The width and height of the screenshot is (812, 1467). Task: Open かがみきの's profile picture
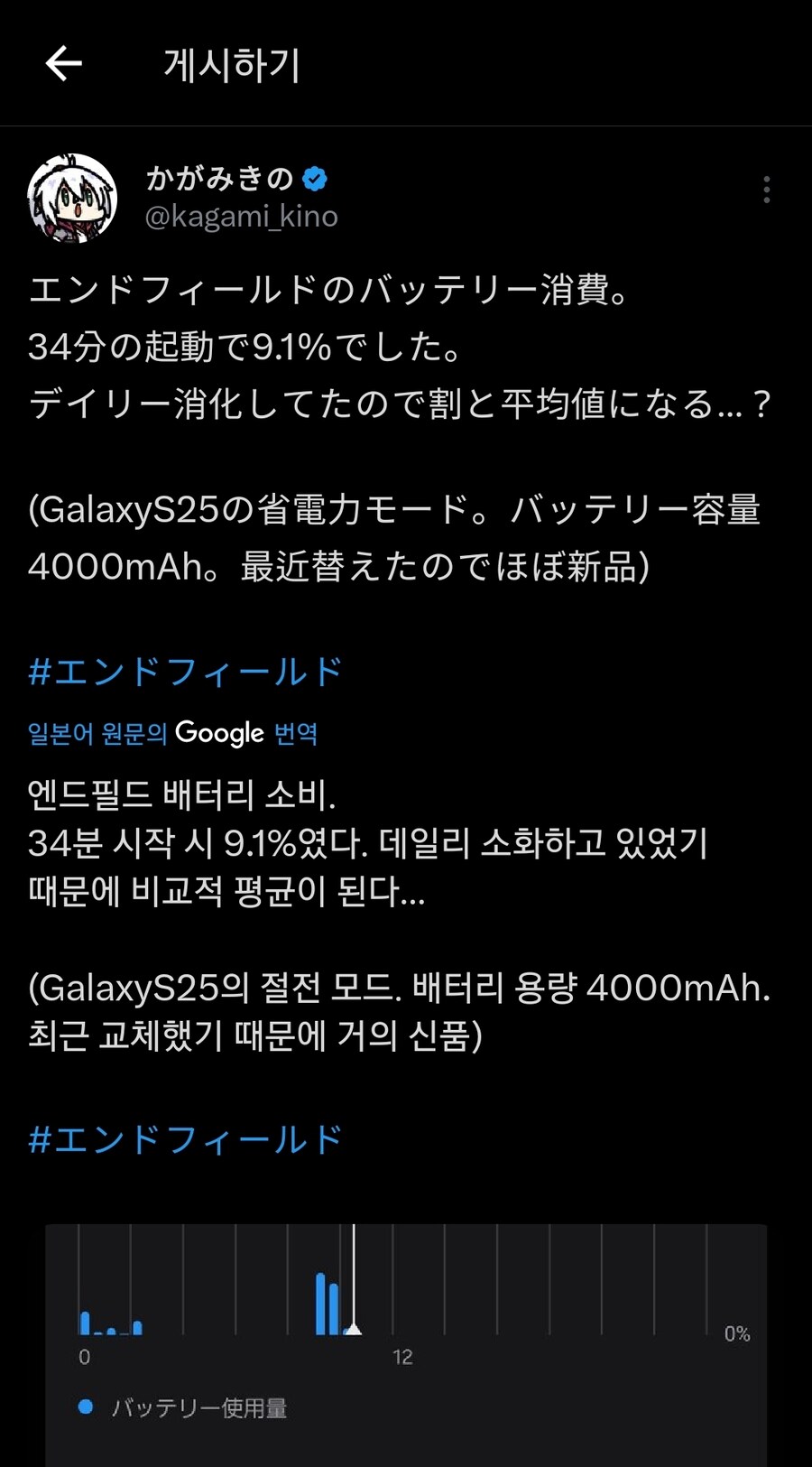[x=73, y=199]
